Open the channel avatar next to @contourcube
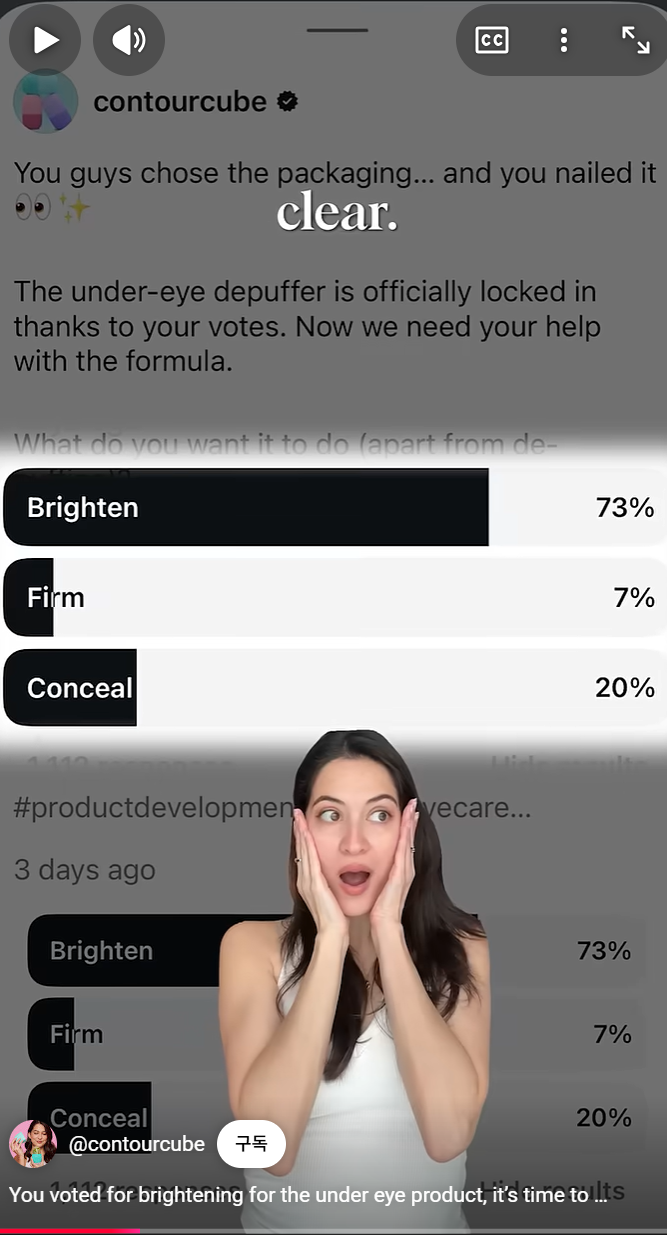Screen dimensions: 667x1235 click(x=33, y=1144)
